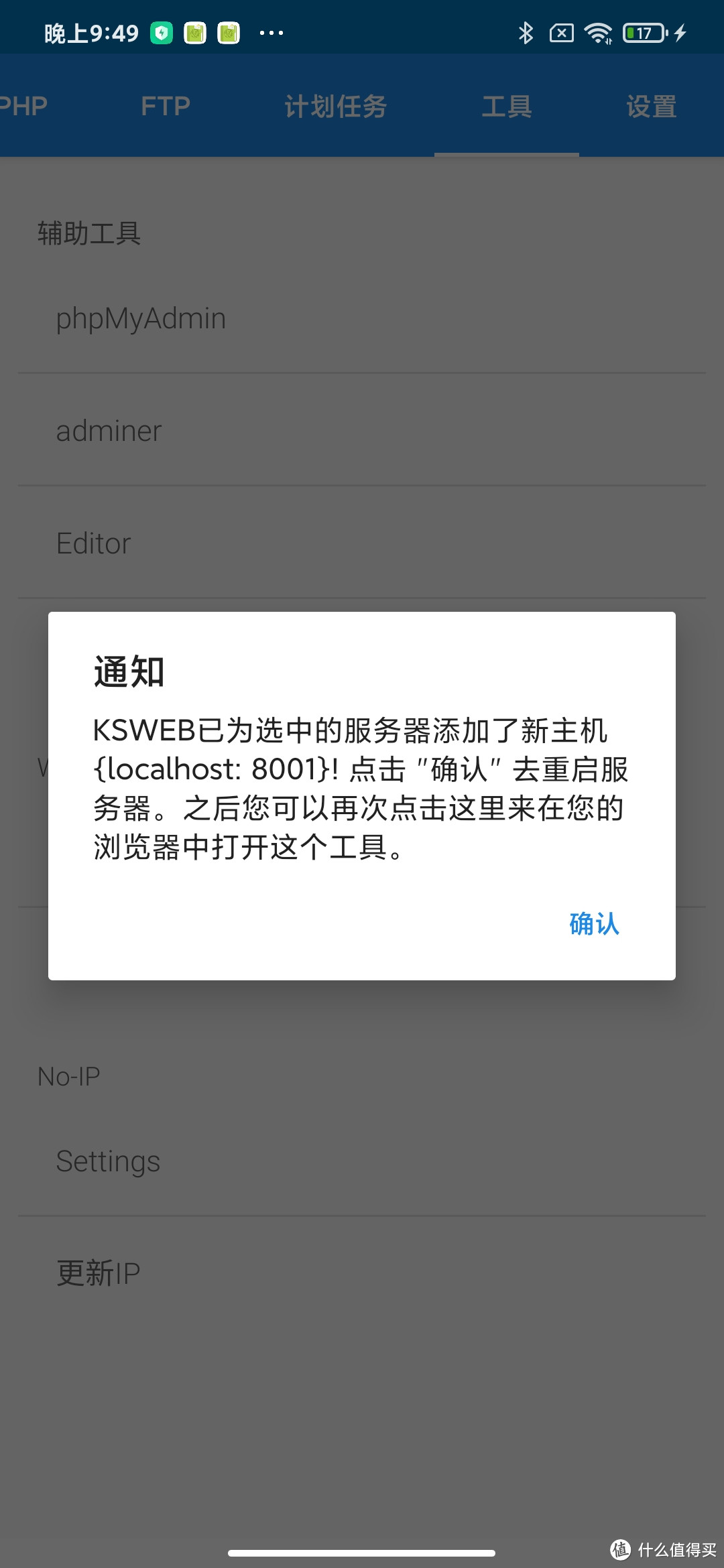Launch the Editor tool
This screenshot has width=724, height=1568.
93,543
